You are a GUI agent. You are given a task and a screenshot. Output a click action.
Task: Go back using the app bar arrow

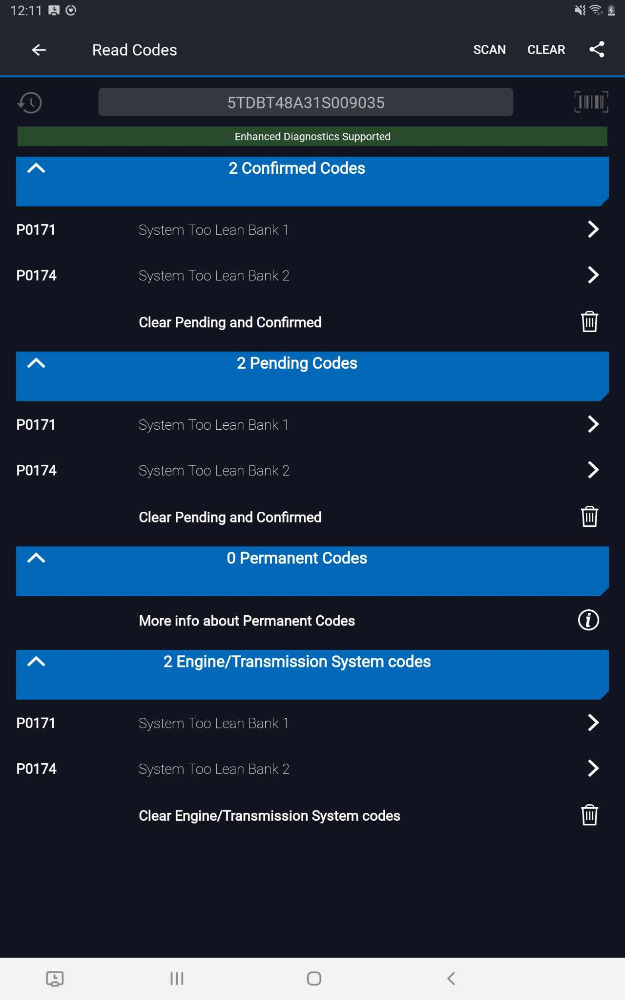tap(39, 50)
